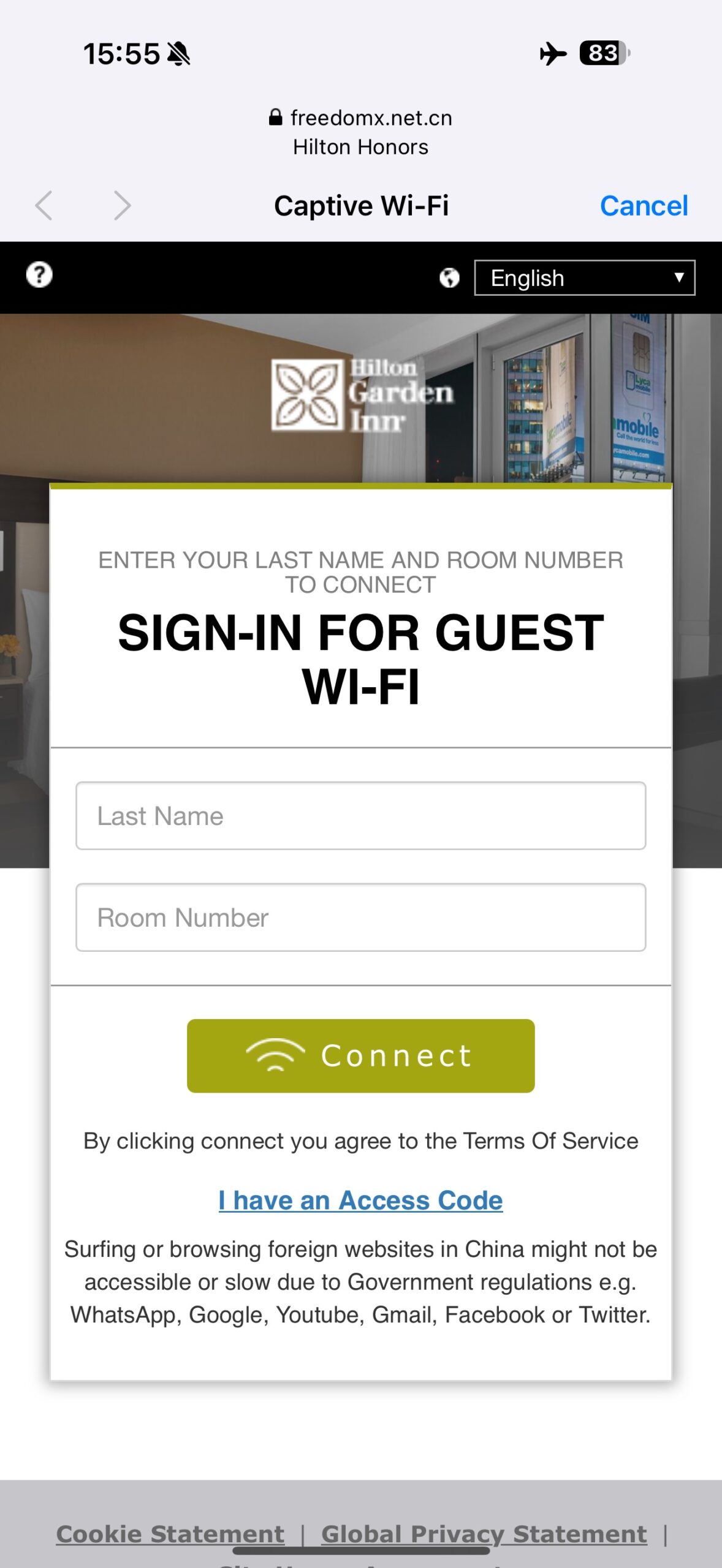This screenshot has height=1568, width=722.
Task: Tap the green Connect button
Action: tap(361, 1056)
